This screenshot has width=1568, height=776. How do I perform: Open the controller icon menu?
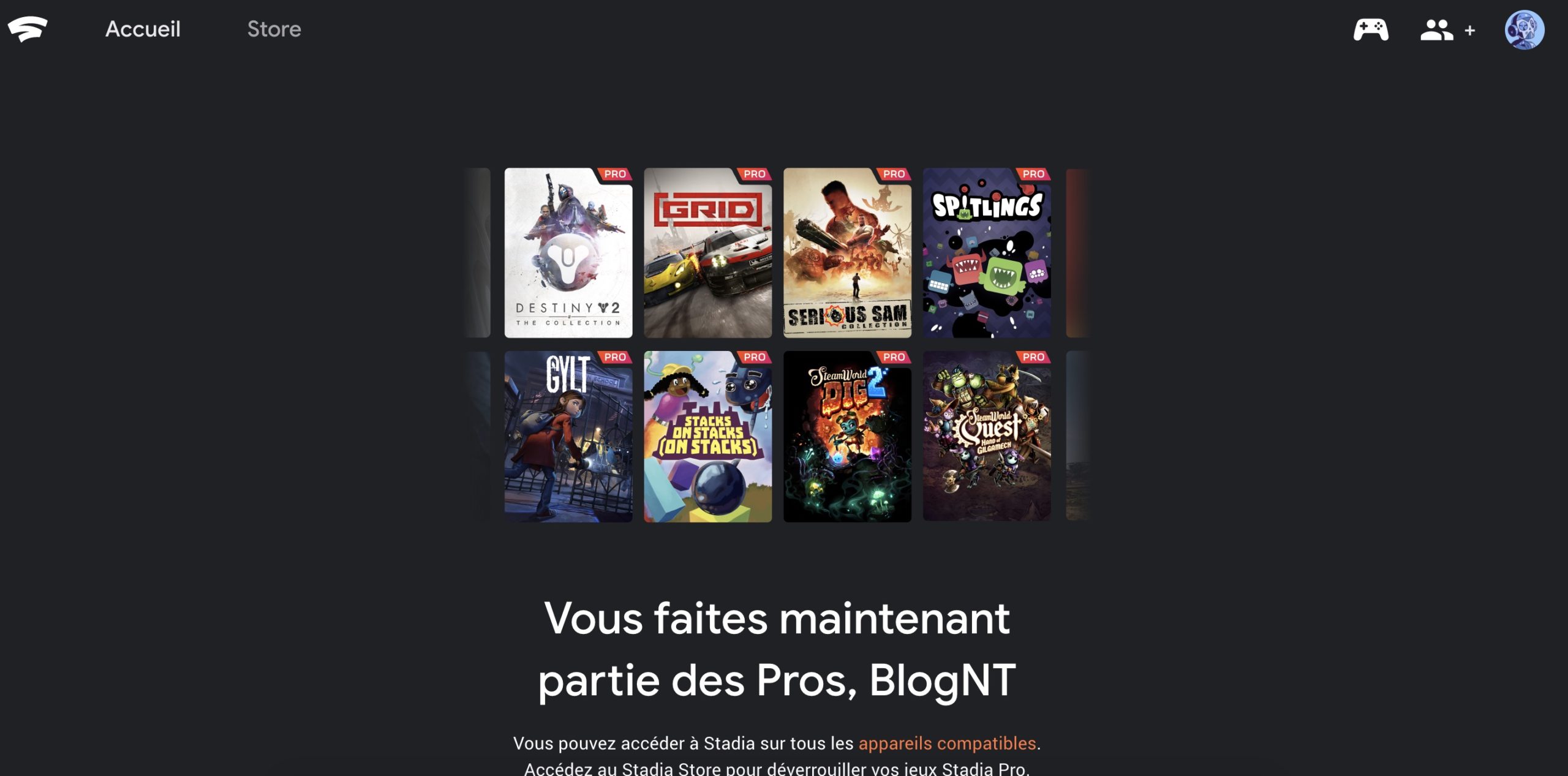[x=1370, y=29]
